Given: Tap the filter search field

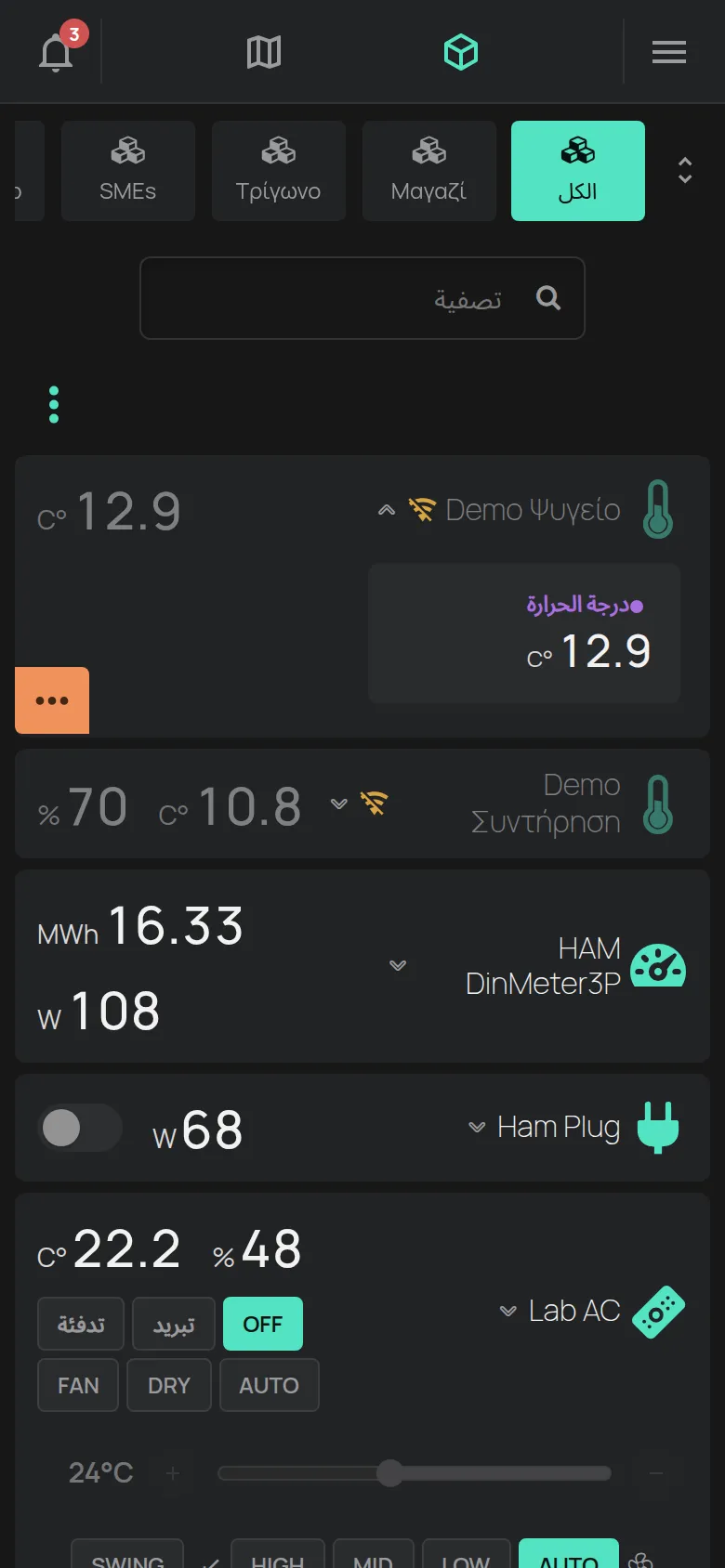Looking at the screenshot, I should 362,298.
